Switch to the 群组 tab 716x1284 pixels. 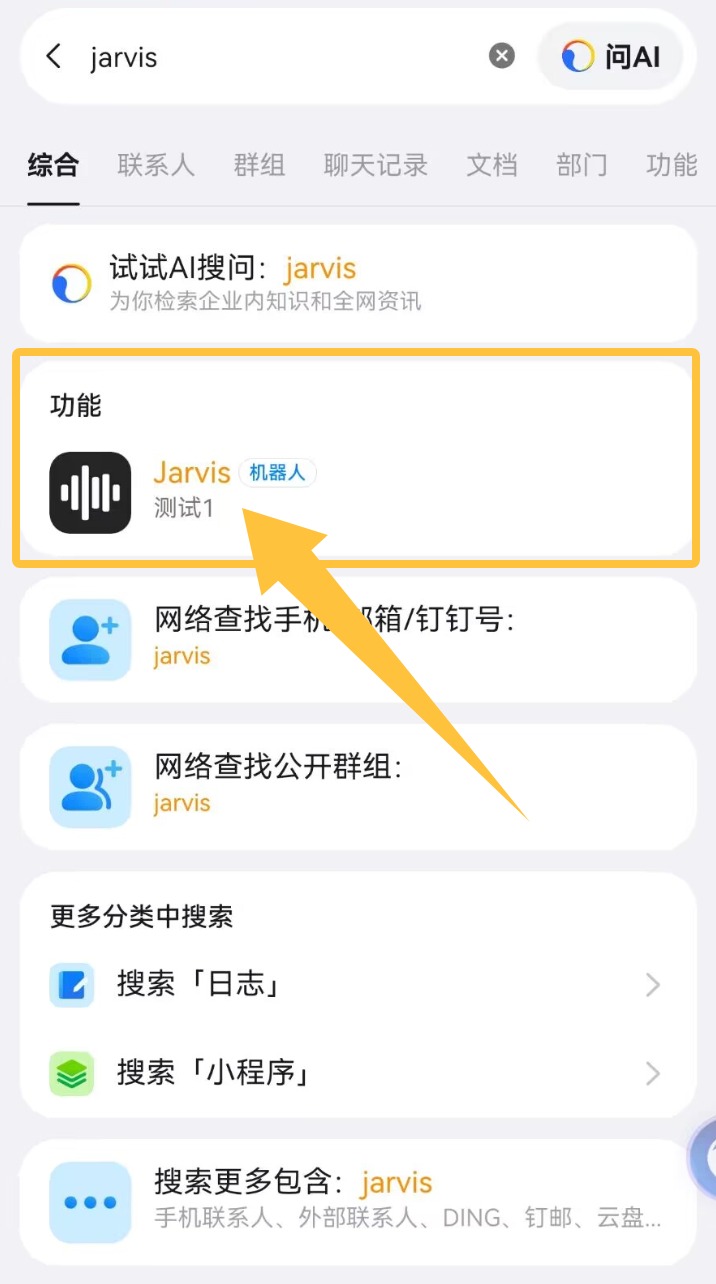(x=259, y=165)
